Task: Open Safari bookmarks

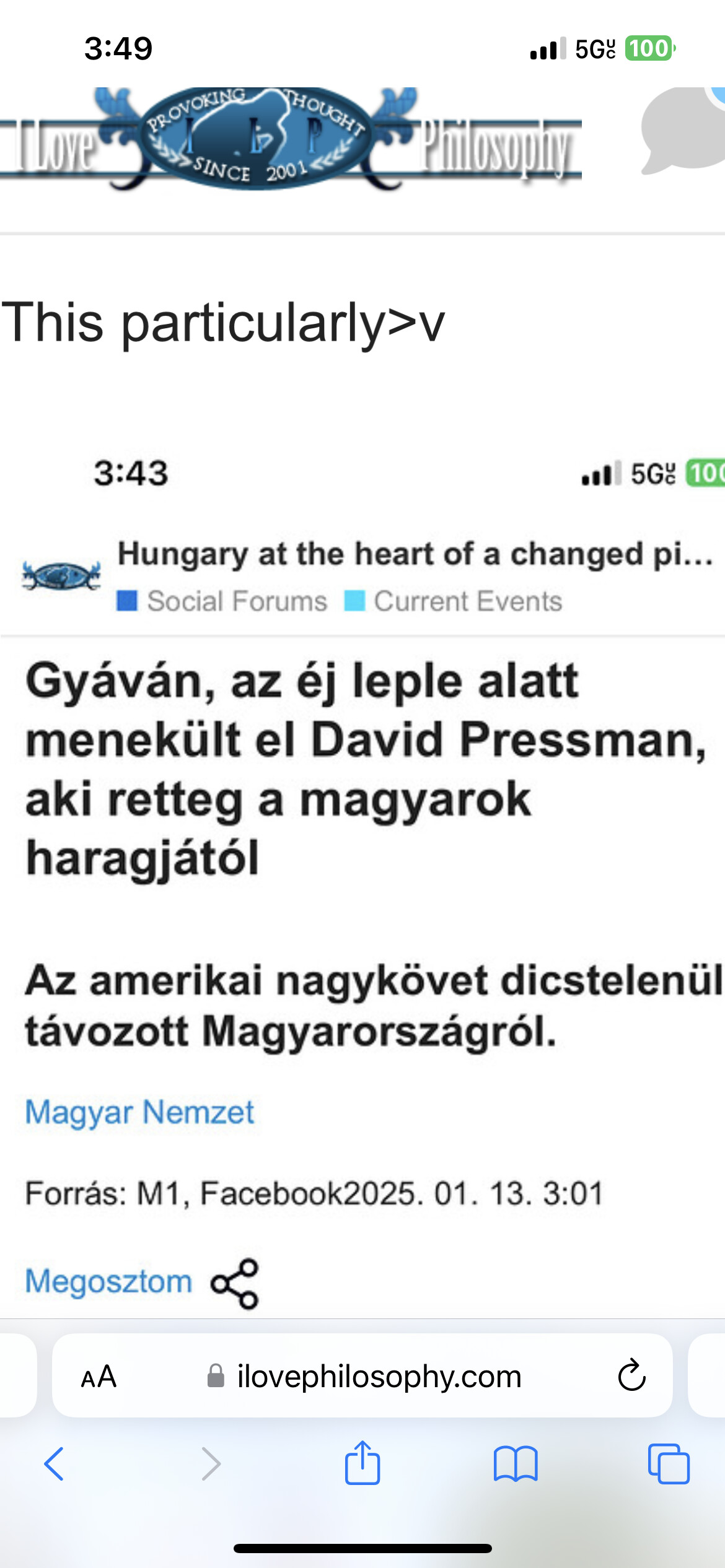Action: click(516, 1464)
